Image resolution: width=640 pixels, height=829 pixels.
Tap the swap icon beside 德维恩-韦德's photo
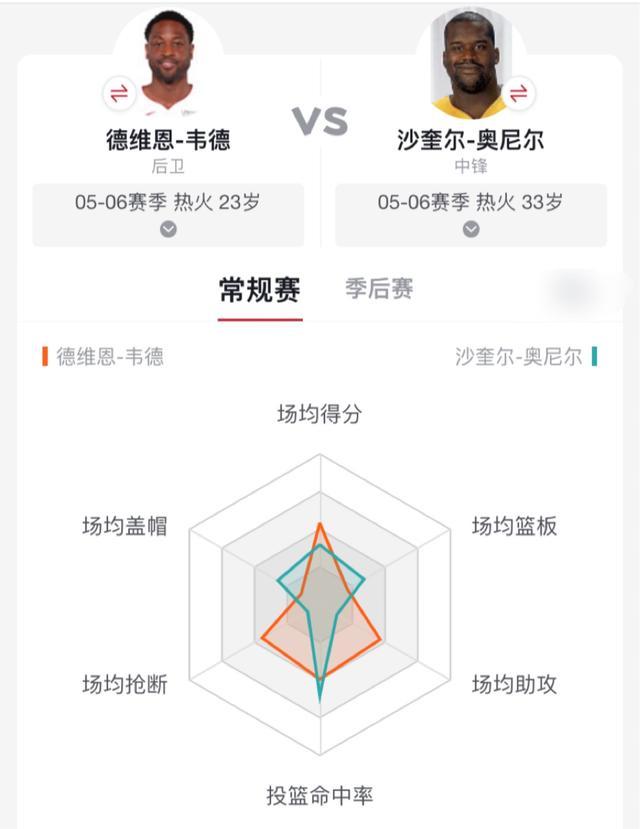pos(119,94)
